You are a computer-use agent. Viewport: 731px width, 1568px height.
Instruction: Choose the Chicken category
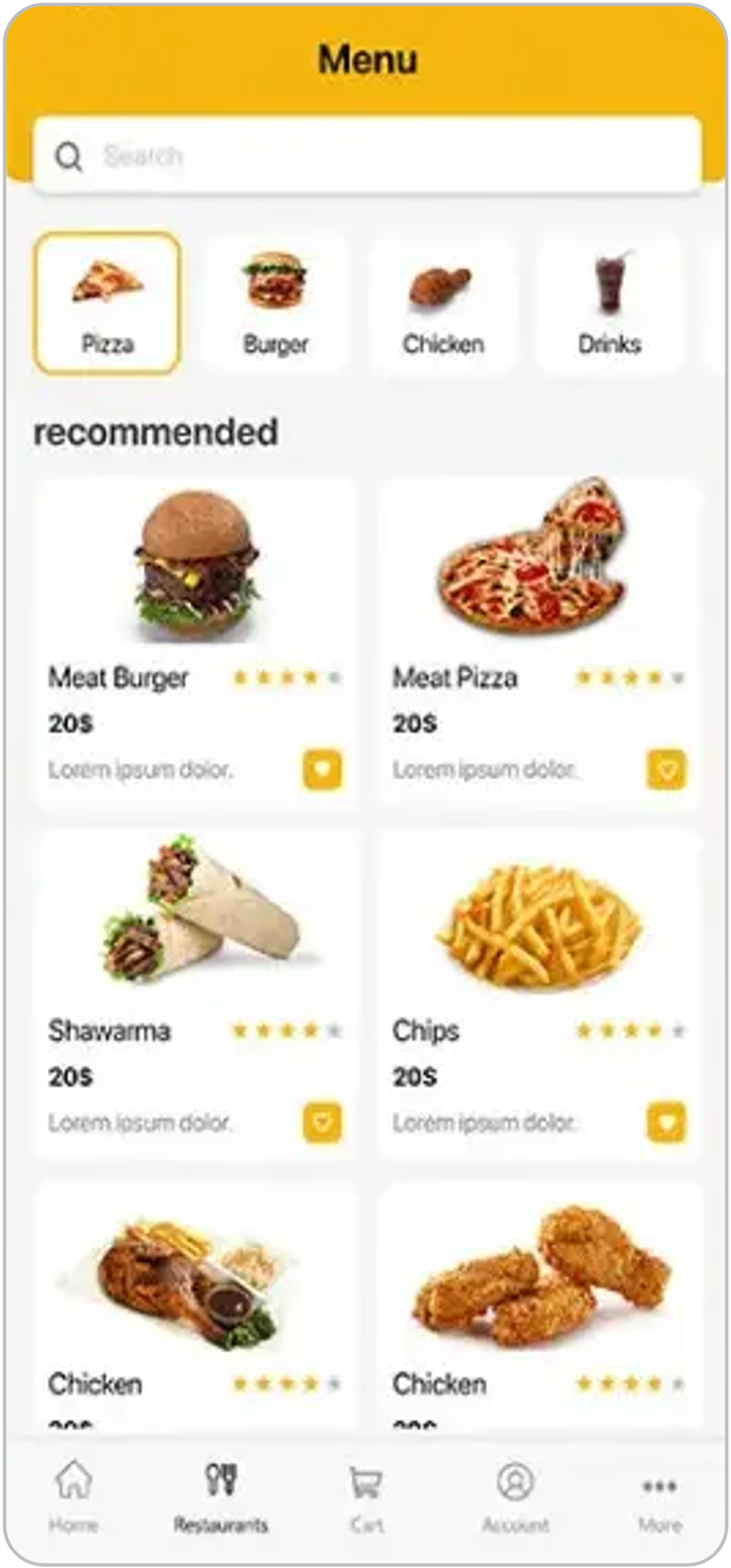point(443,303)
